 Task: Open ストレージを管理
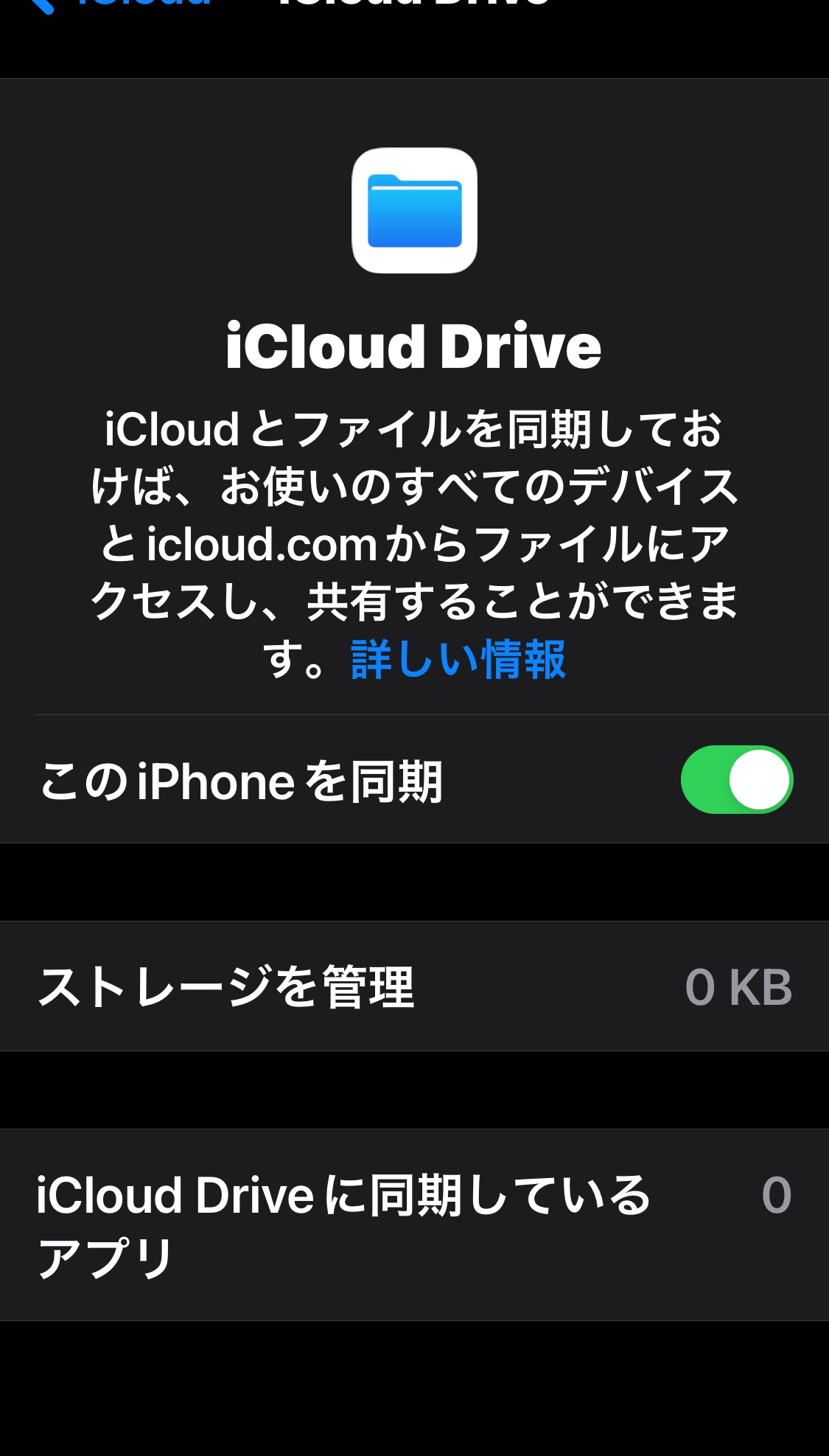pos(414,986)
